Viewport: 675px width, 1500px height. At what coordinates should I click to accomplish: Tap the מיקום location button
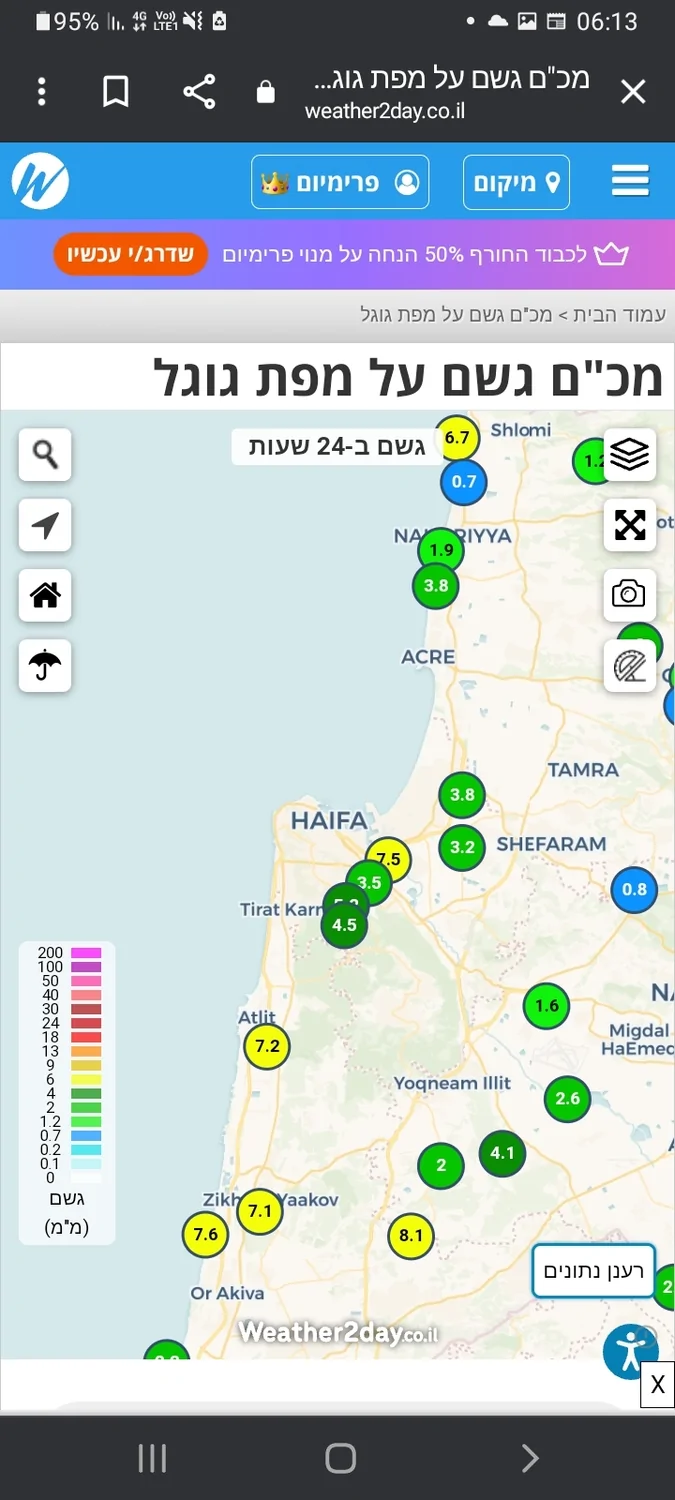tap(516, 182)
